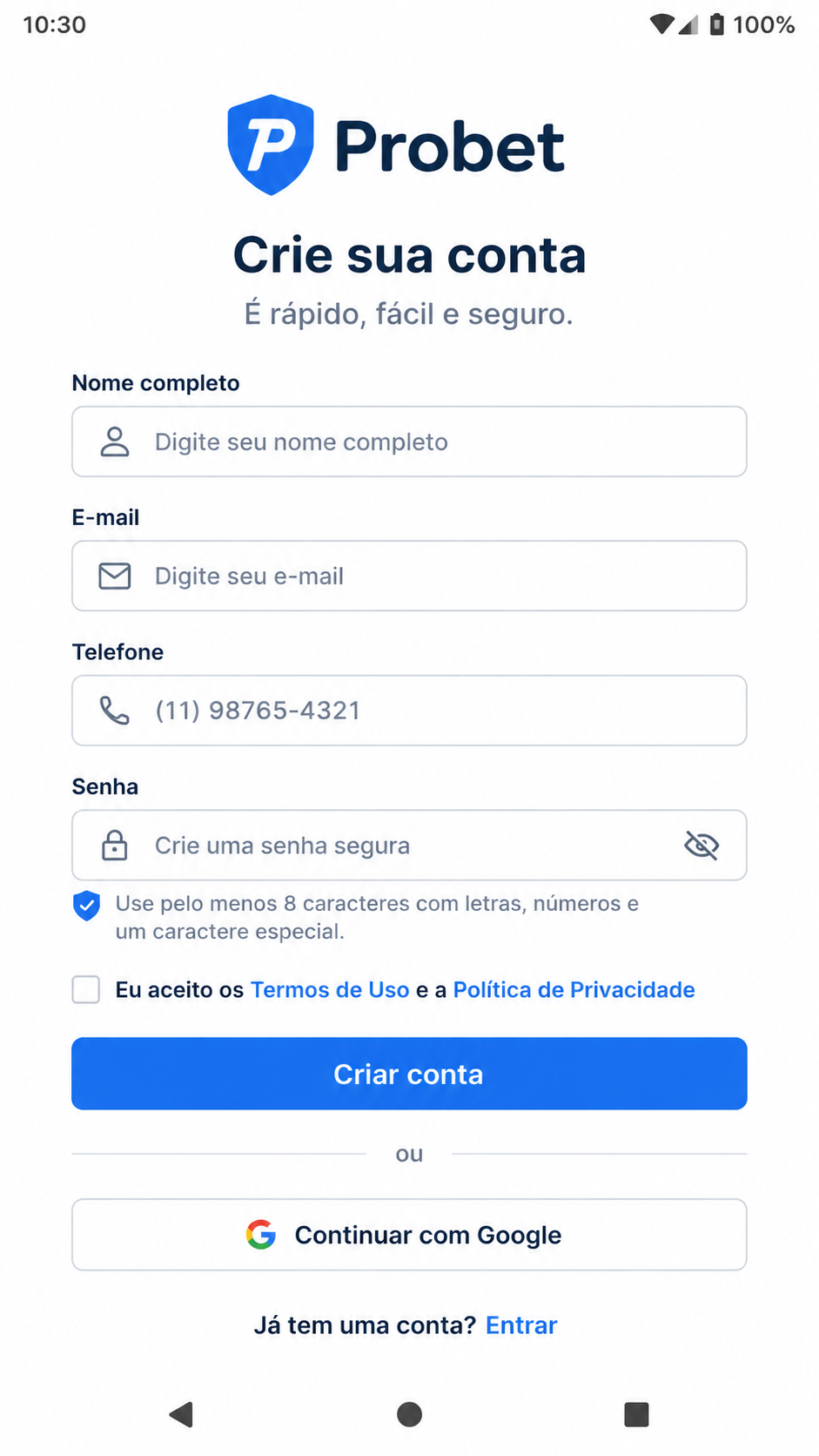Screen dimensions: 819x1456
Task: Go back with the system back button
Action: click(181, 1414)
